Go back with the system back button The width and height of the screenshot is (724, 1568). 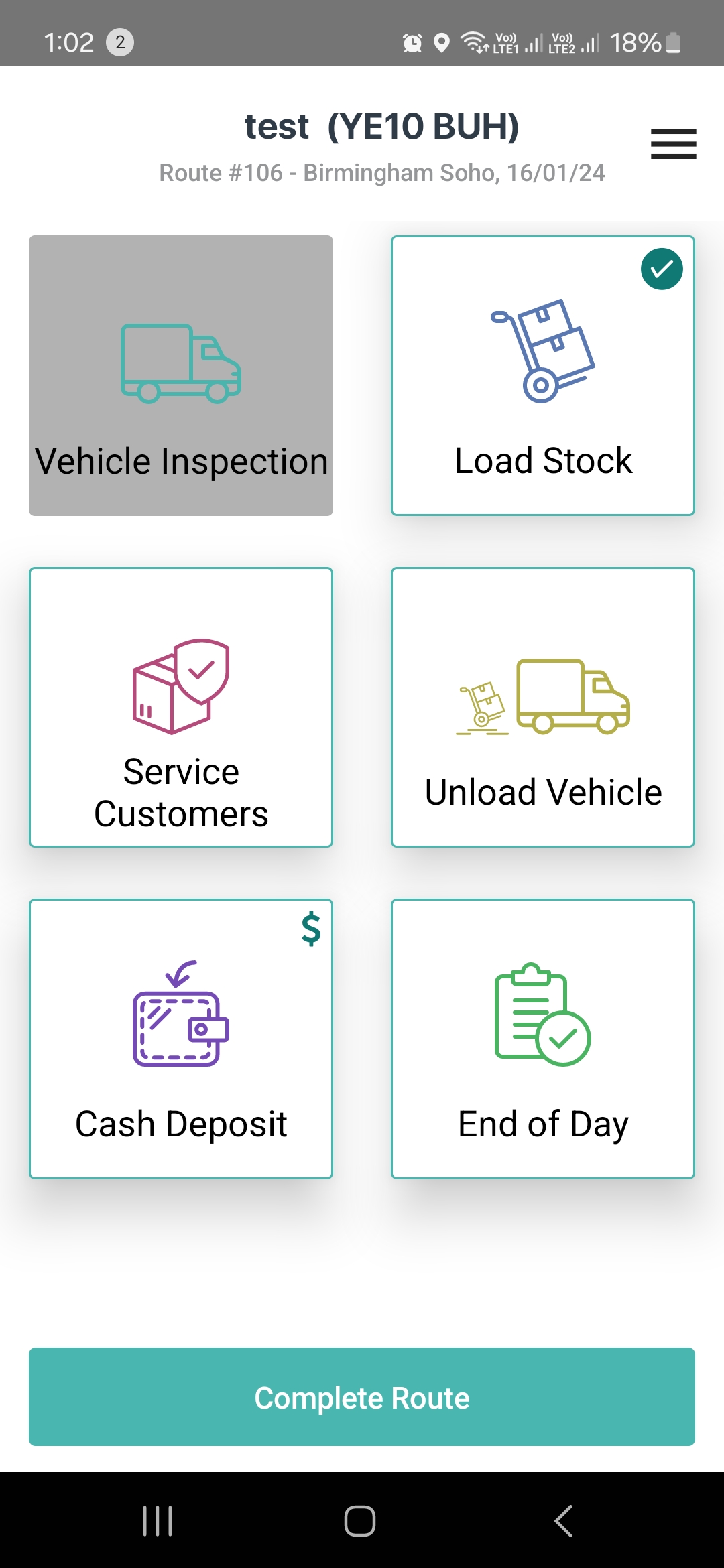(x=564, y=1521)
